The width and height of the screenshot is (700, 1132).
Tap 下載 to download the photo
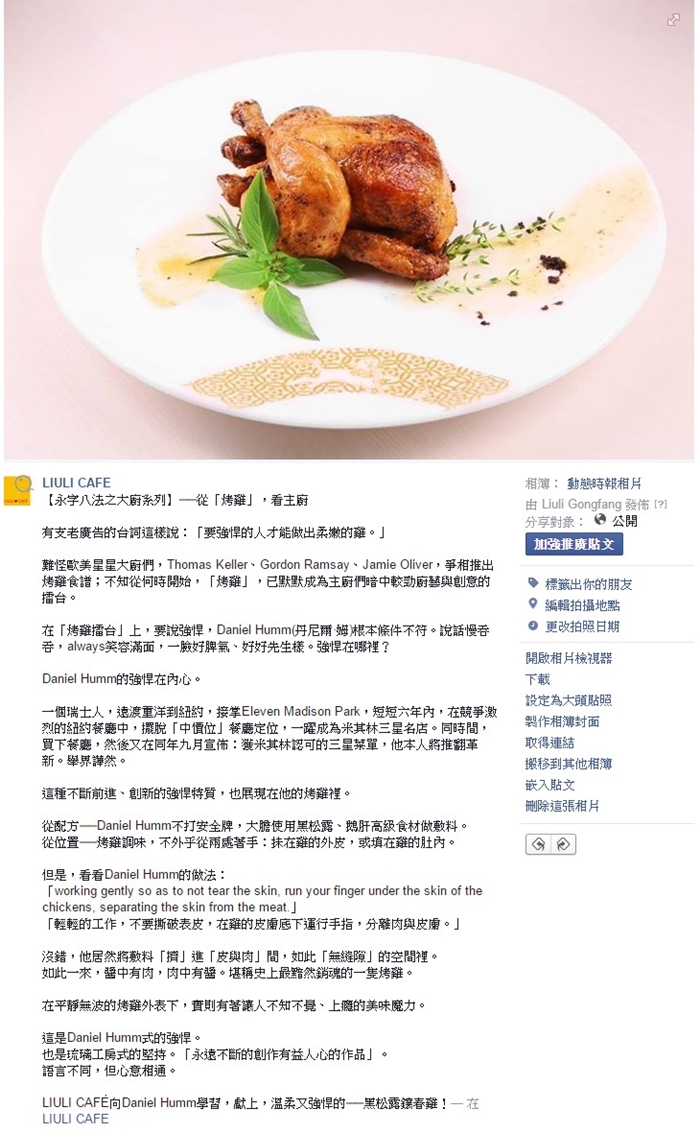coord(538,679)
